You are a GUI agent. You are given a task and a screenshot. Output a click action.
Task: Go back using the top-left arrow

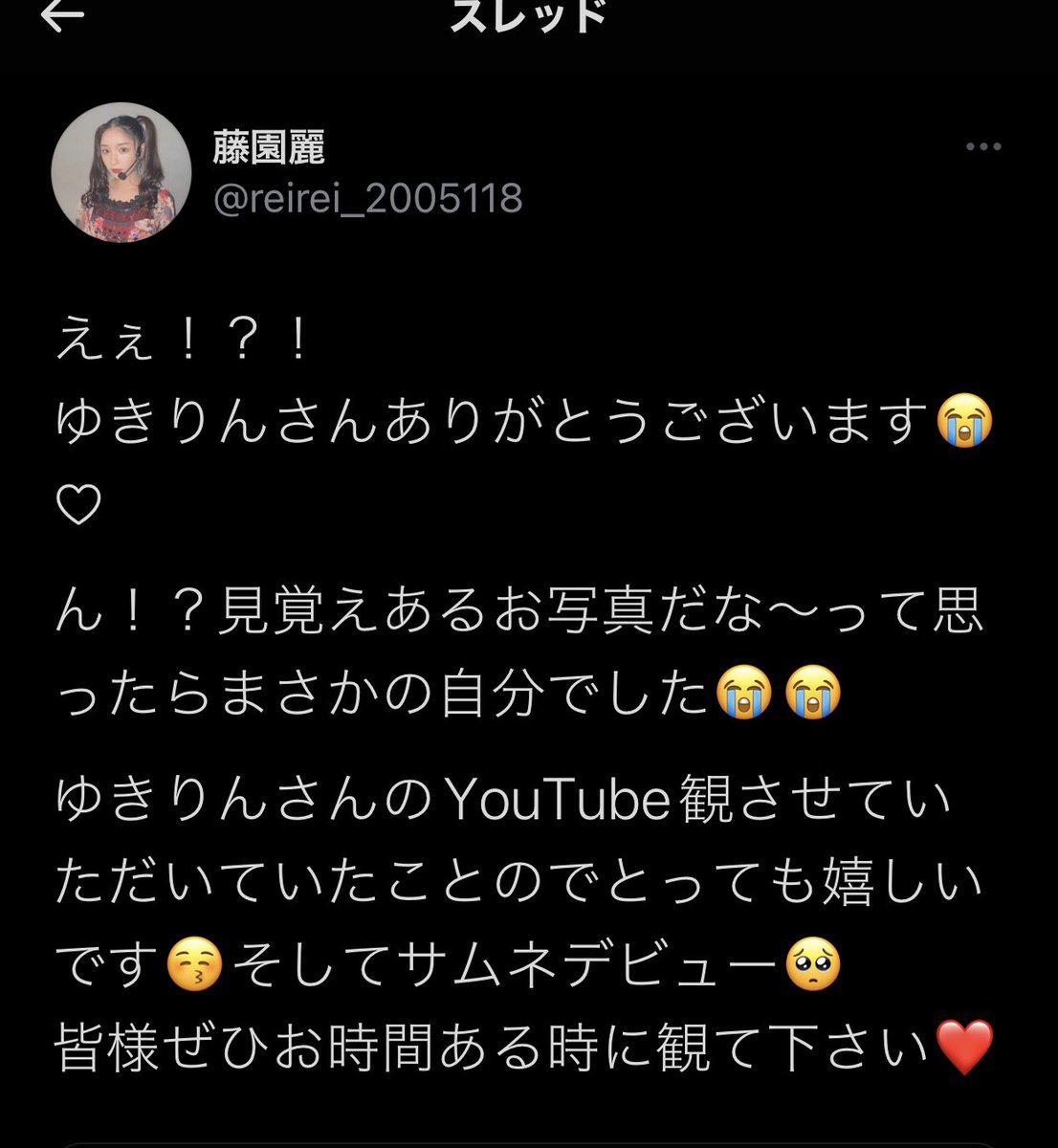click(62, 14)
